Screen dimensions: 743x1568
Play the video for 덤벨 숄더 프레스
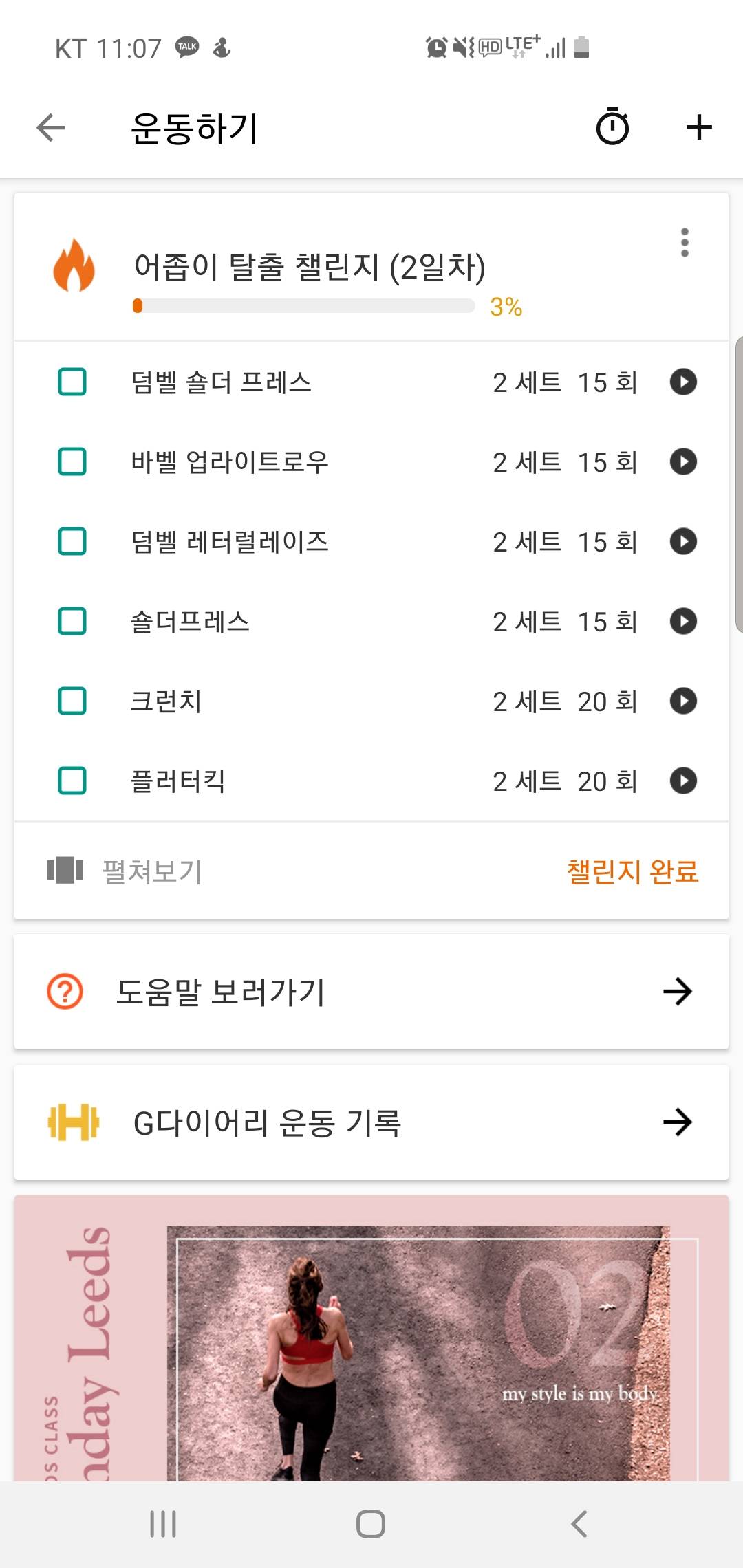683,382
